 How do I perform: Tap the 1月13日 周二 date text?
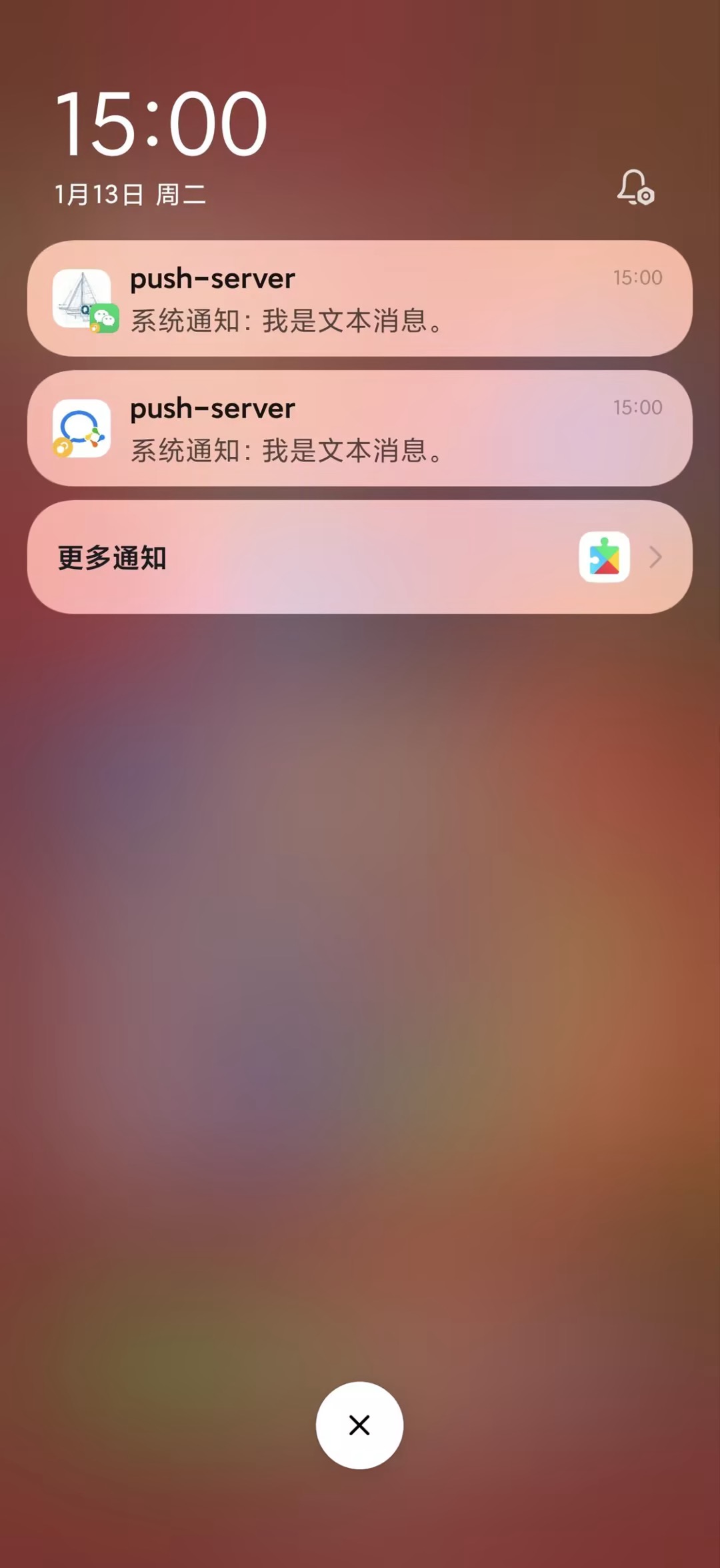131,195
